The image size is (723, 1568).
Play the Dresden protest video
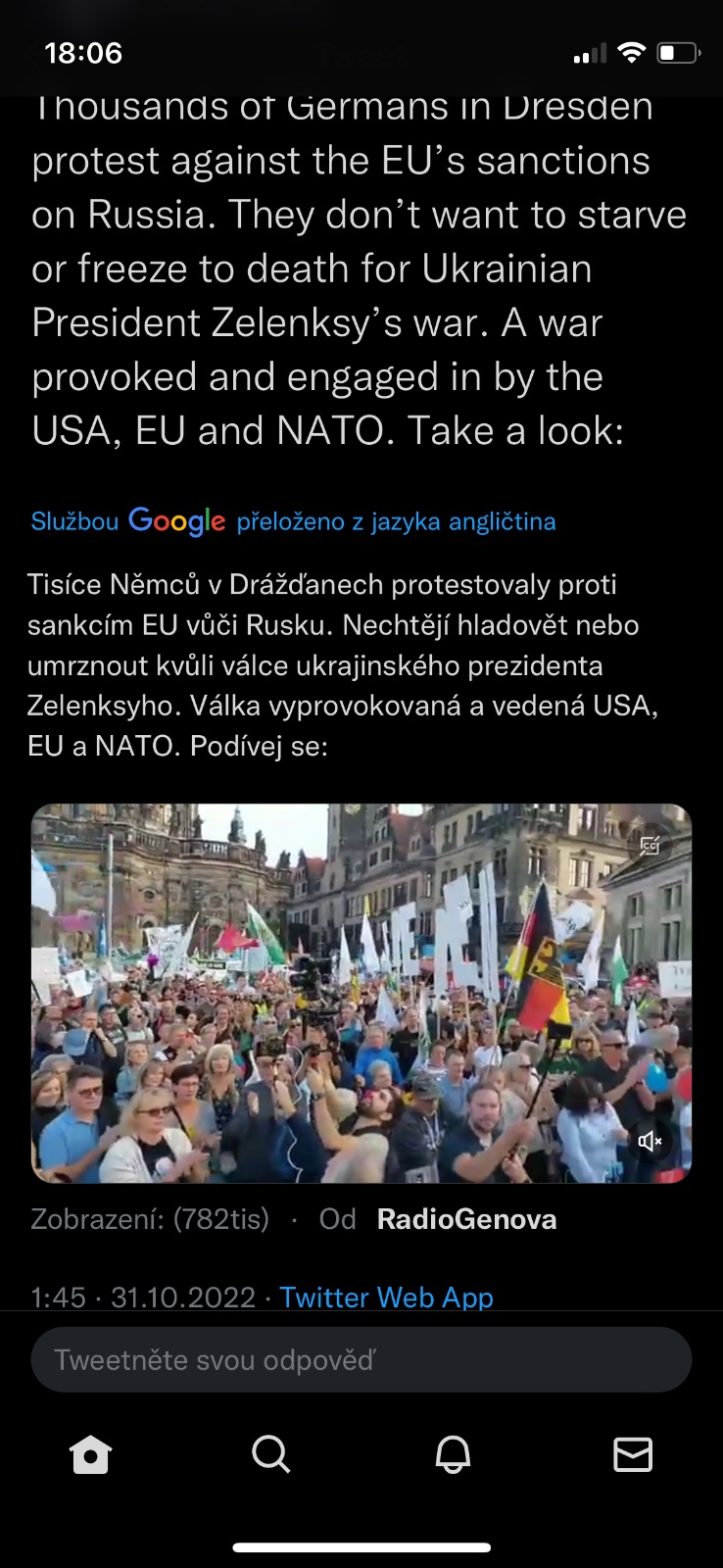pyautogui.click(x=361, y=992)
